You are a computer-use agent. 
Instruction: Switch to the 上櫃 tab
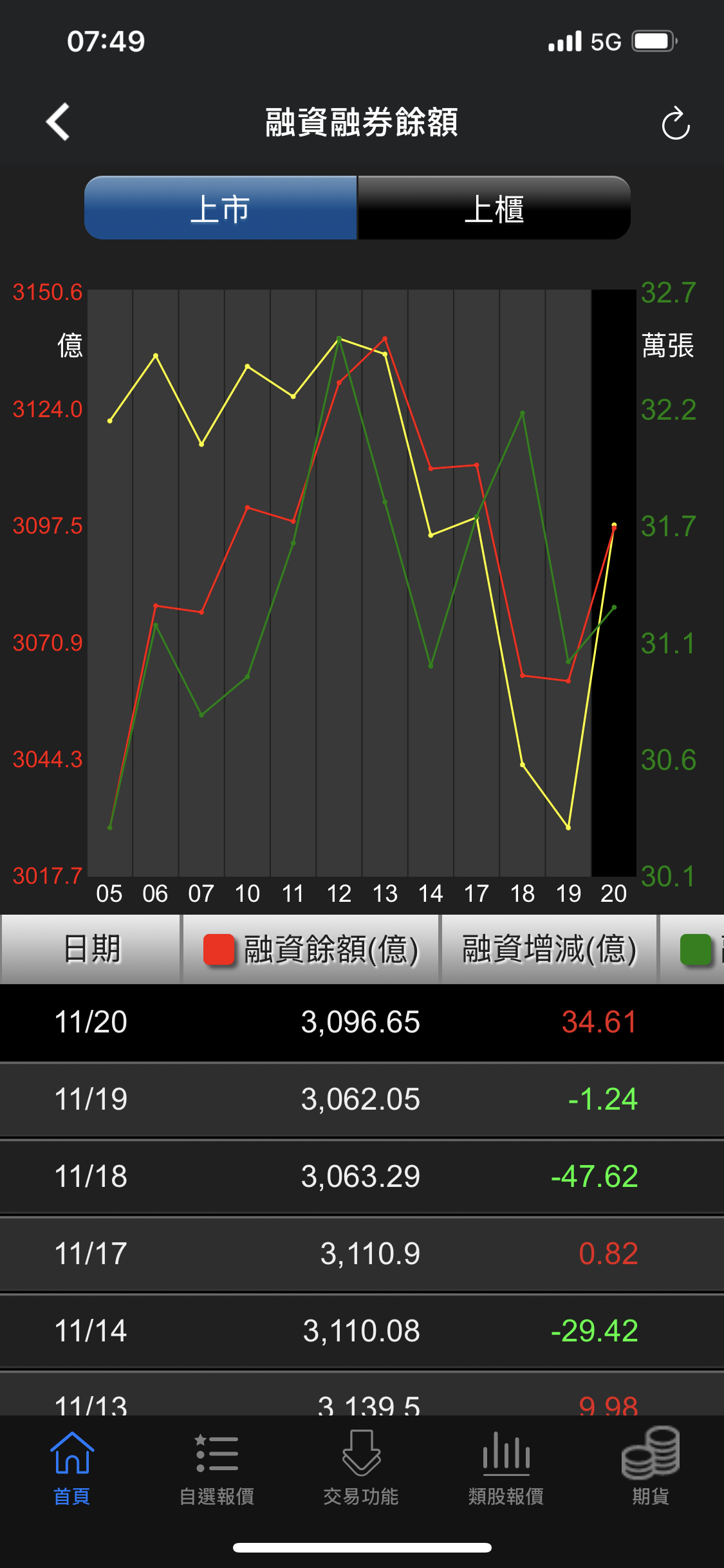[x=494, y=209]
